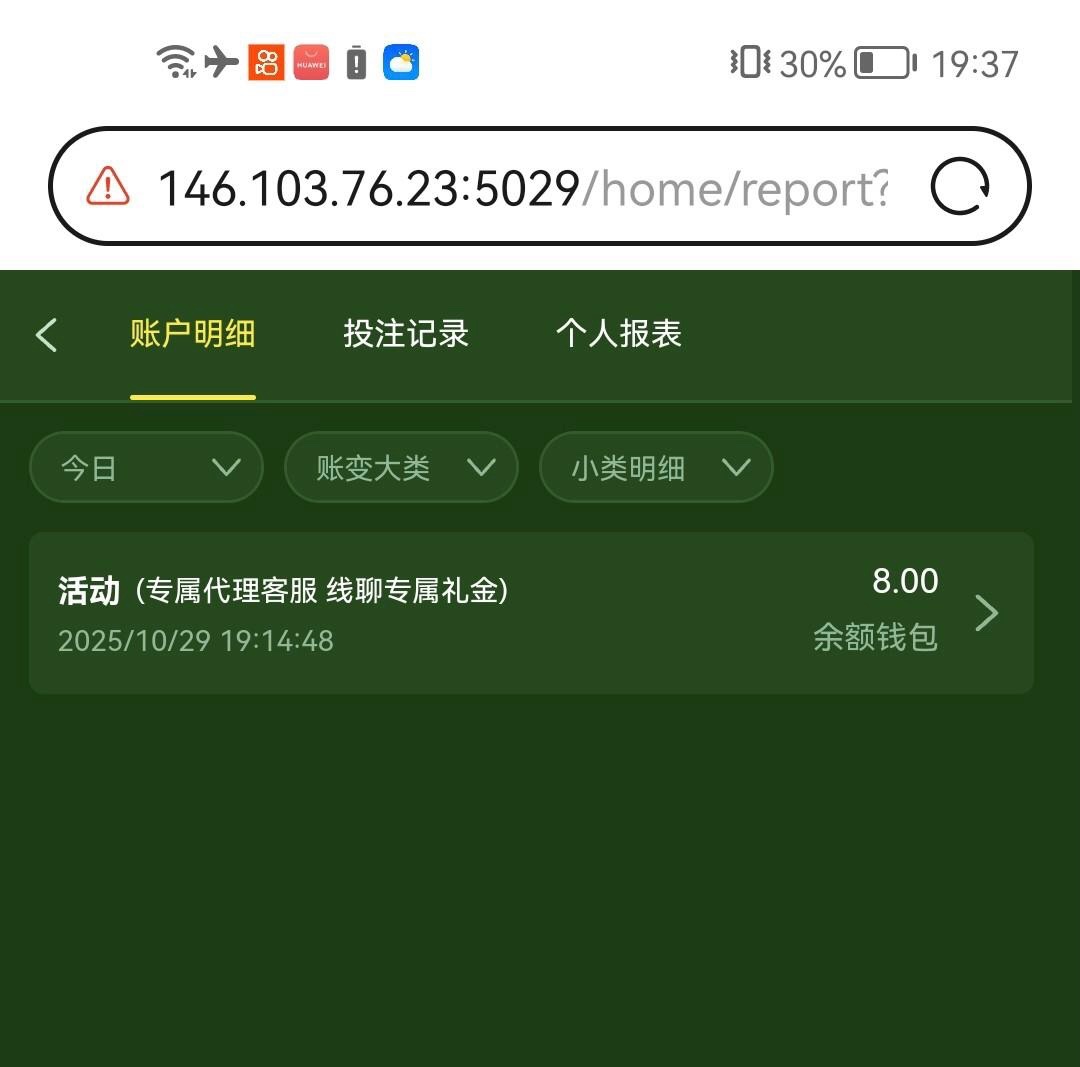Screen dimensions: 1080x1067
Task: View the insecure site warning icon
Action: pyautogui.click(x=107, y=186)
